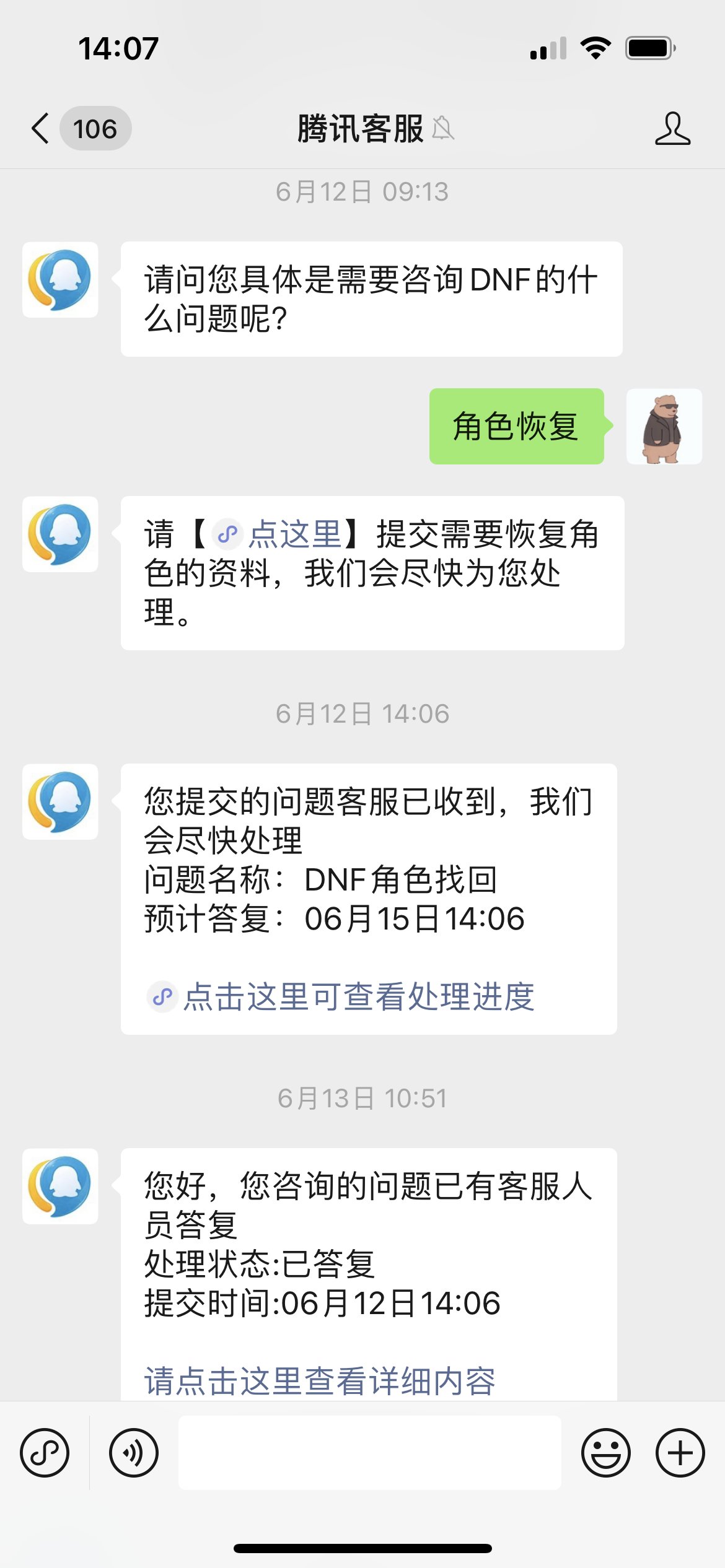Open the plus attachment menu

tap(680, 1452)
